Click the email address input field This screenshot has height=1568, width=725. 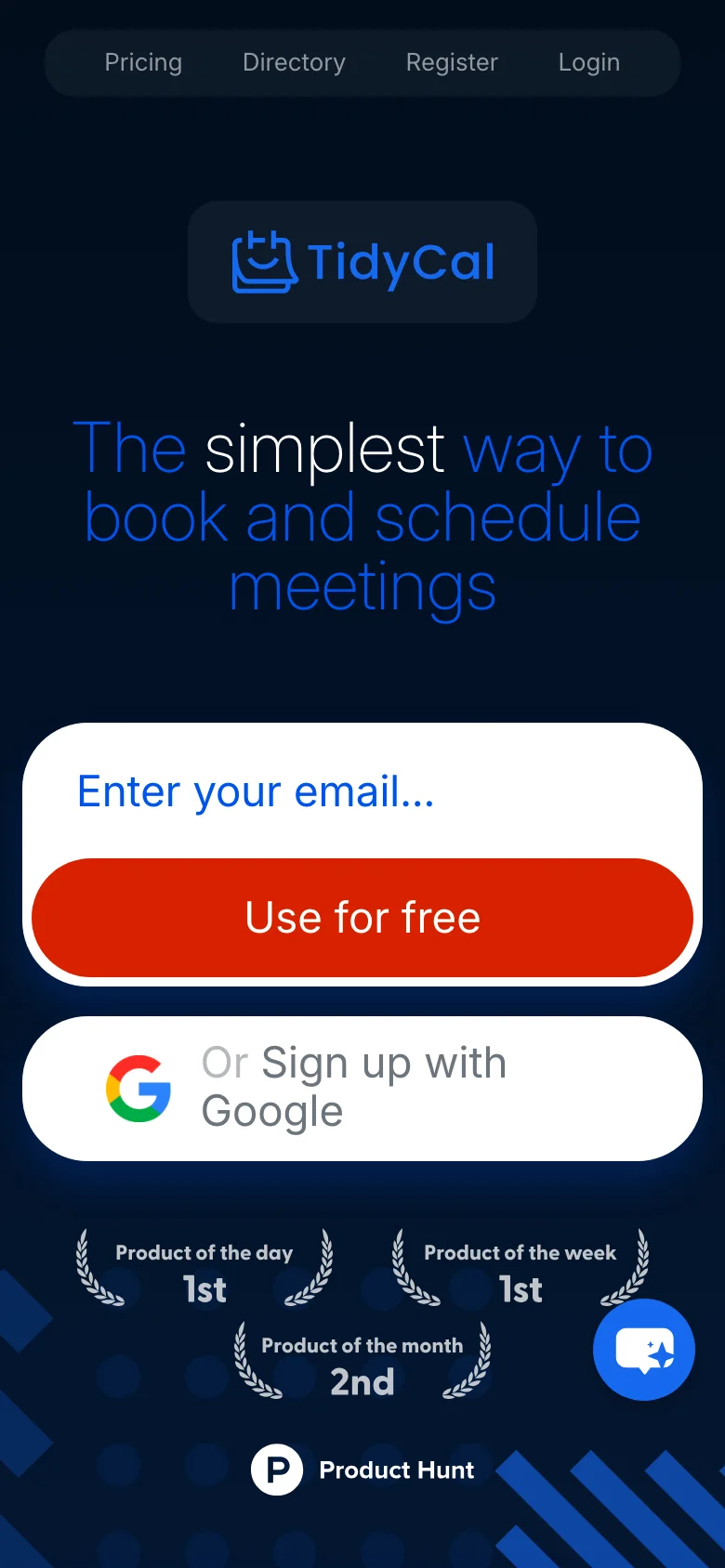[362, 791]
